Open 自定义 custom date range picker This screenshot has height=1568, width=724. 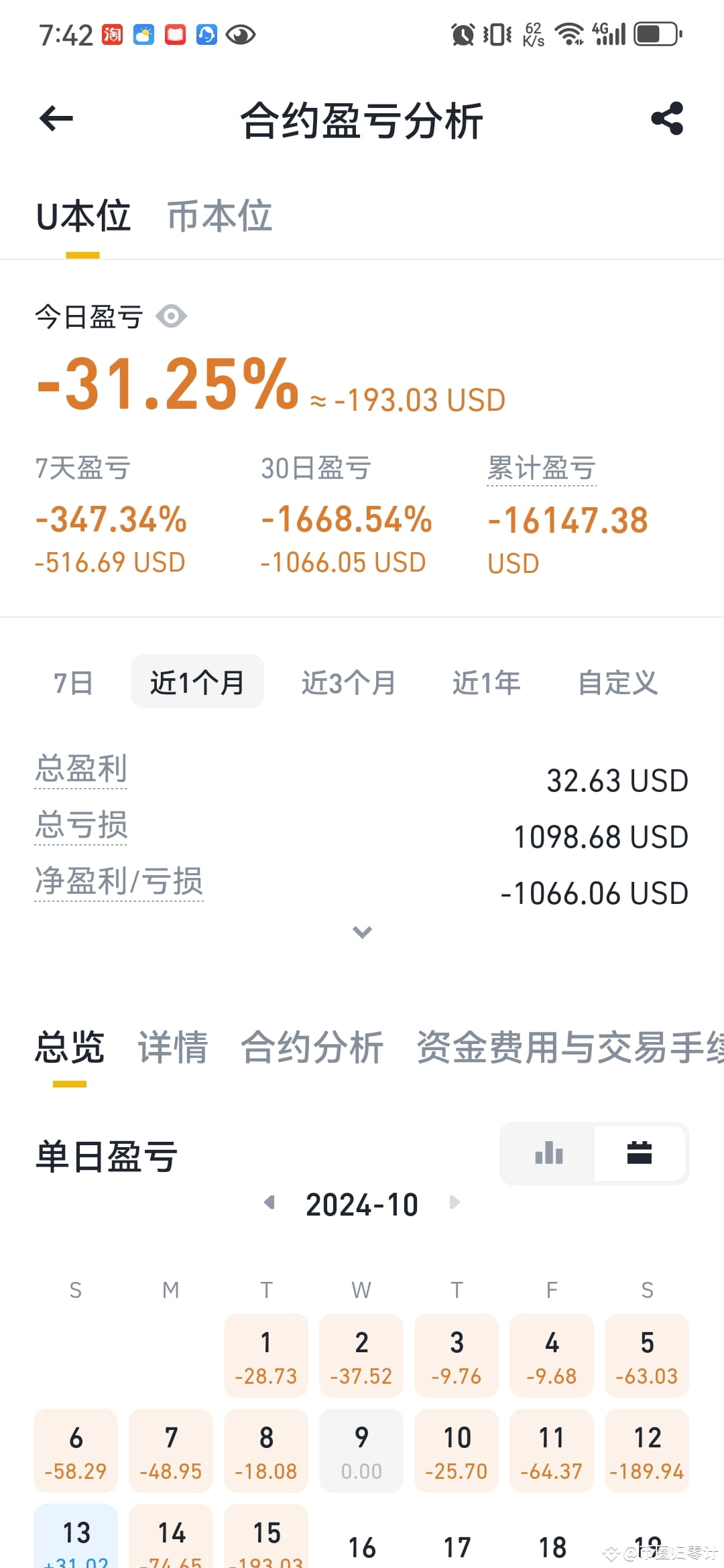[x=617, y=681]
